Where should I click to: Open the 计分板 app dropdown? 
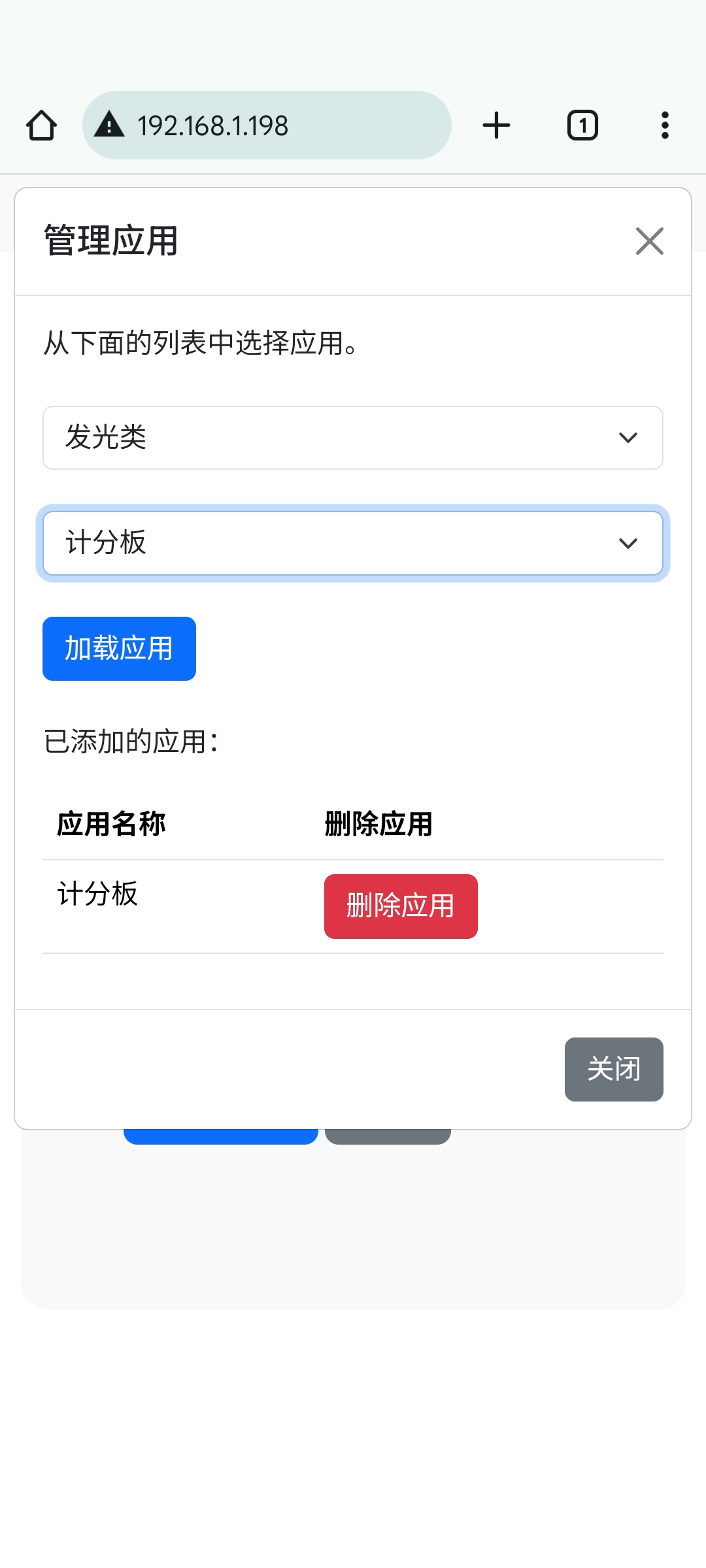[x=353, y=544]
